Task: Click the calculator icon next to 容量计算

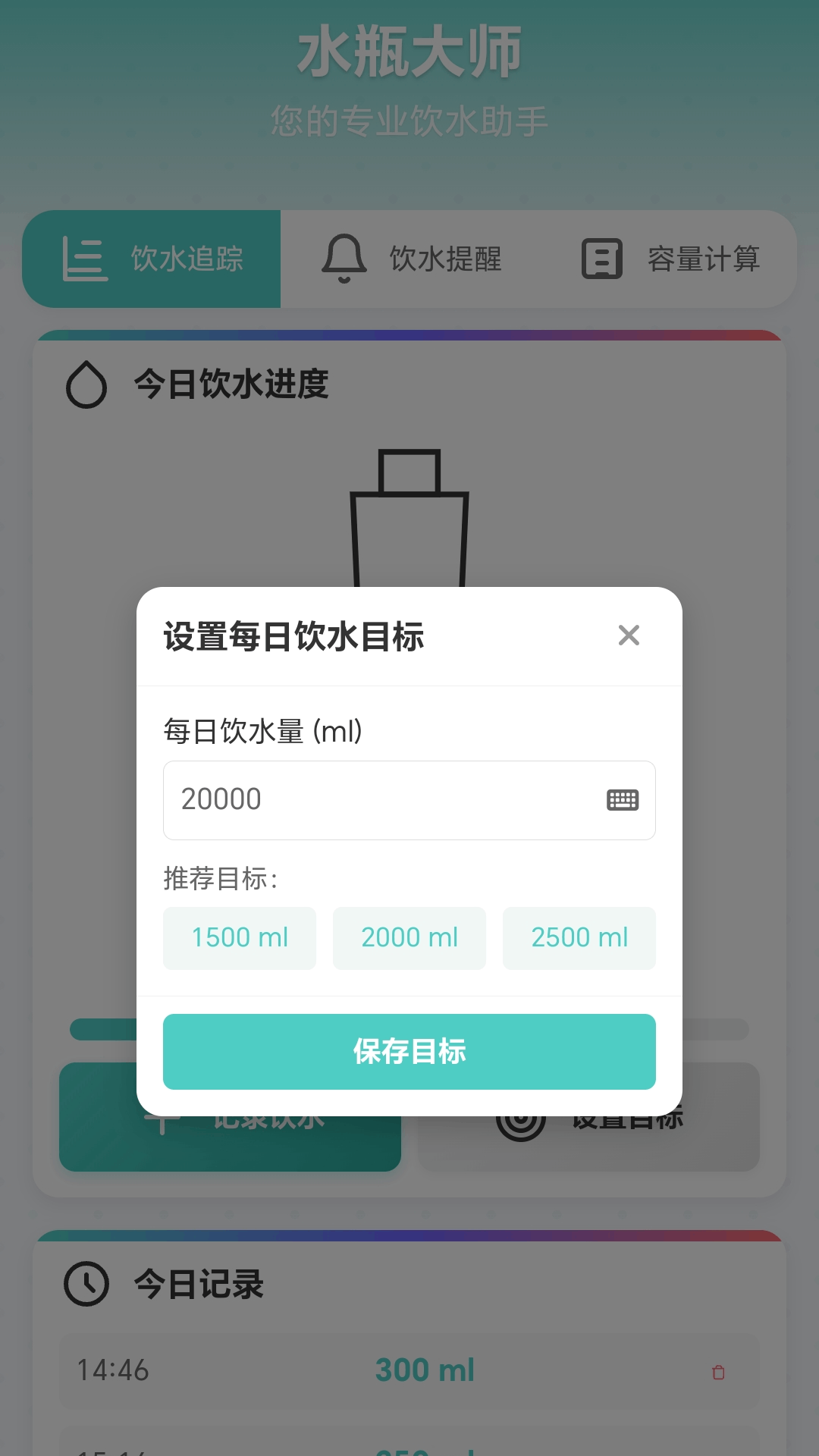Action: [x=601, y=259]
